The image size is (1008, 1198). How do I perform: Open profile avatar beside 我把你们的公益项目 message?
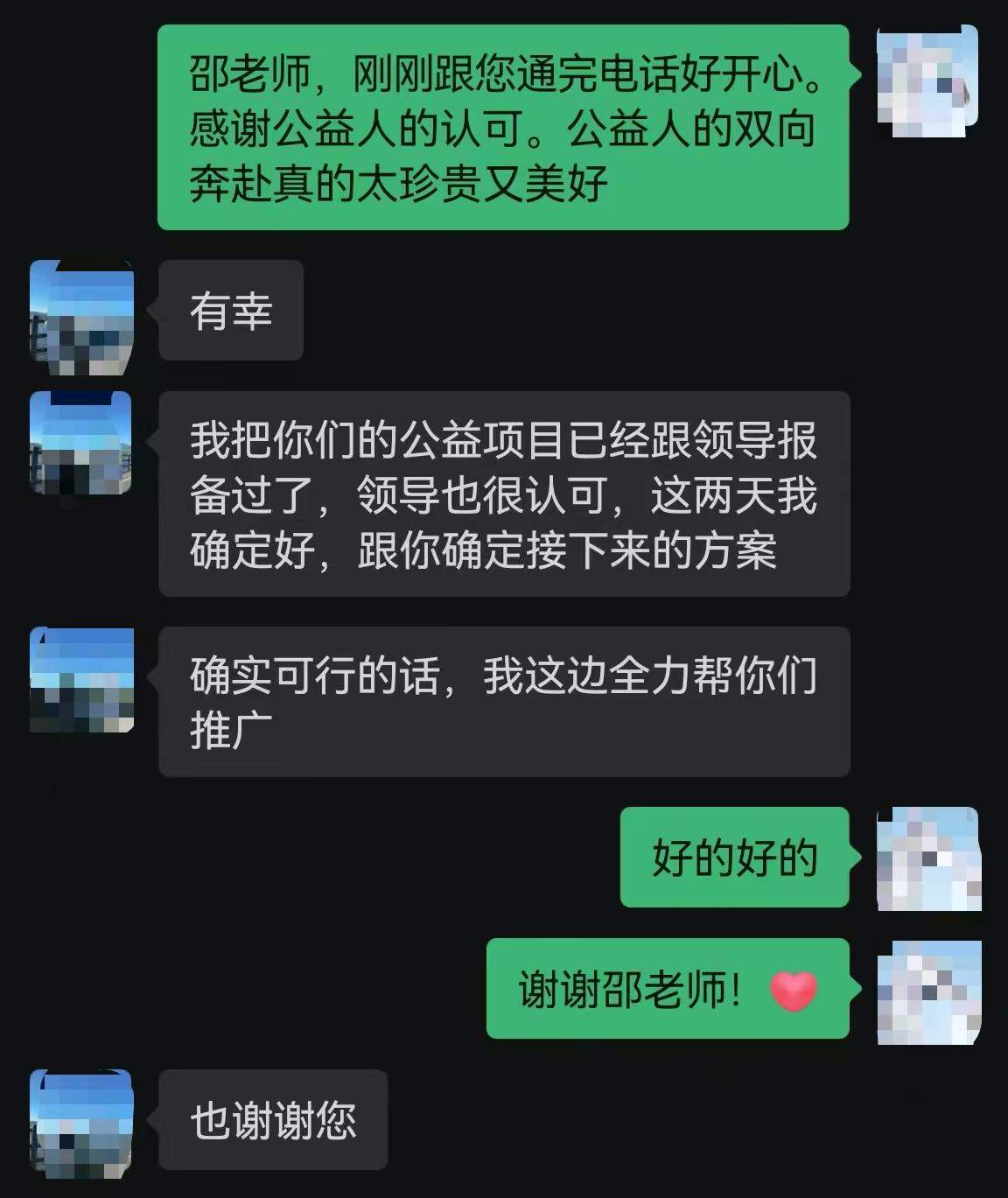(81, 443)
